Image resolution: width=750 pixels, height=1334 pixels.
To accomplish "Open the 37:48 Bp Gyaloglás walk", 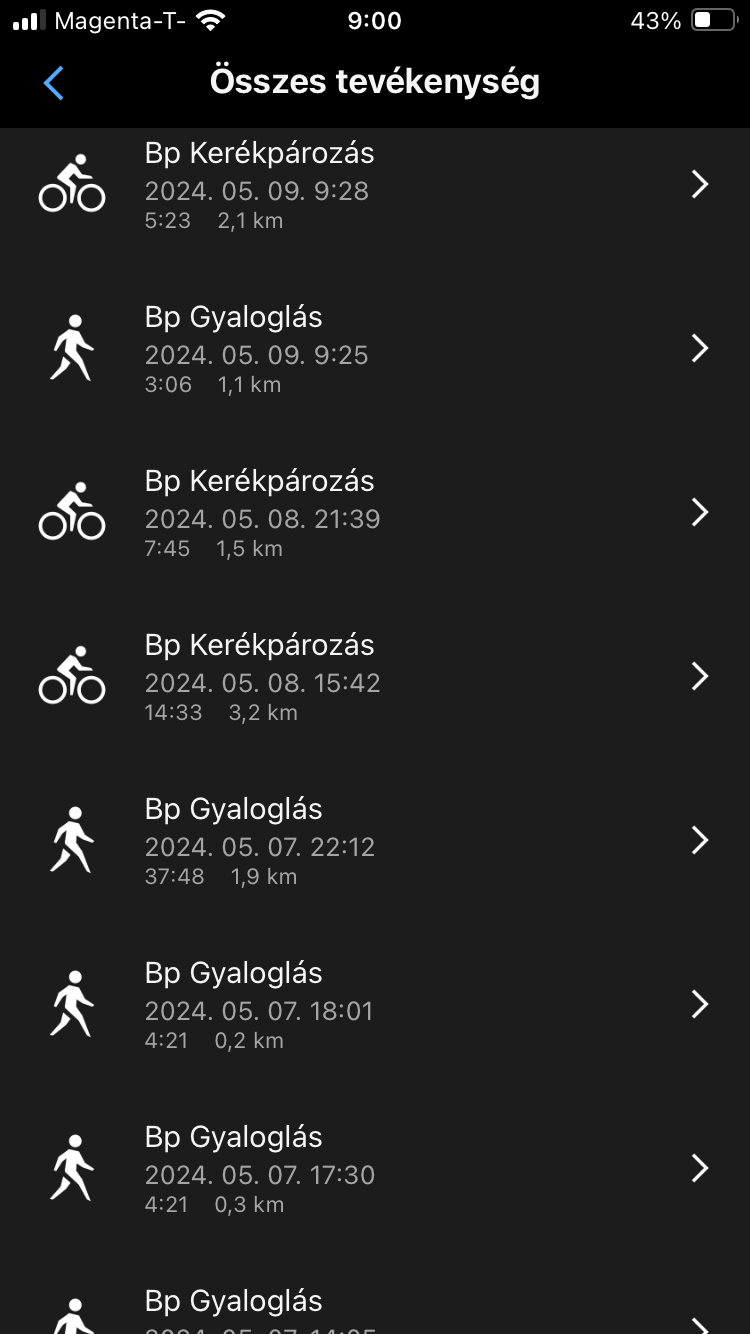I will [x=374, y=841].
